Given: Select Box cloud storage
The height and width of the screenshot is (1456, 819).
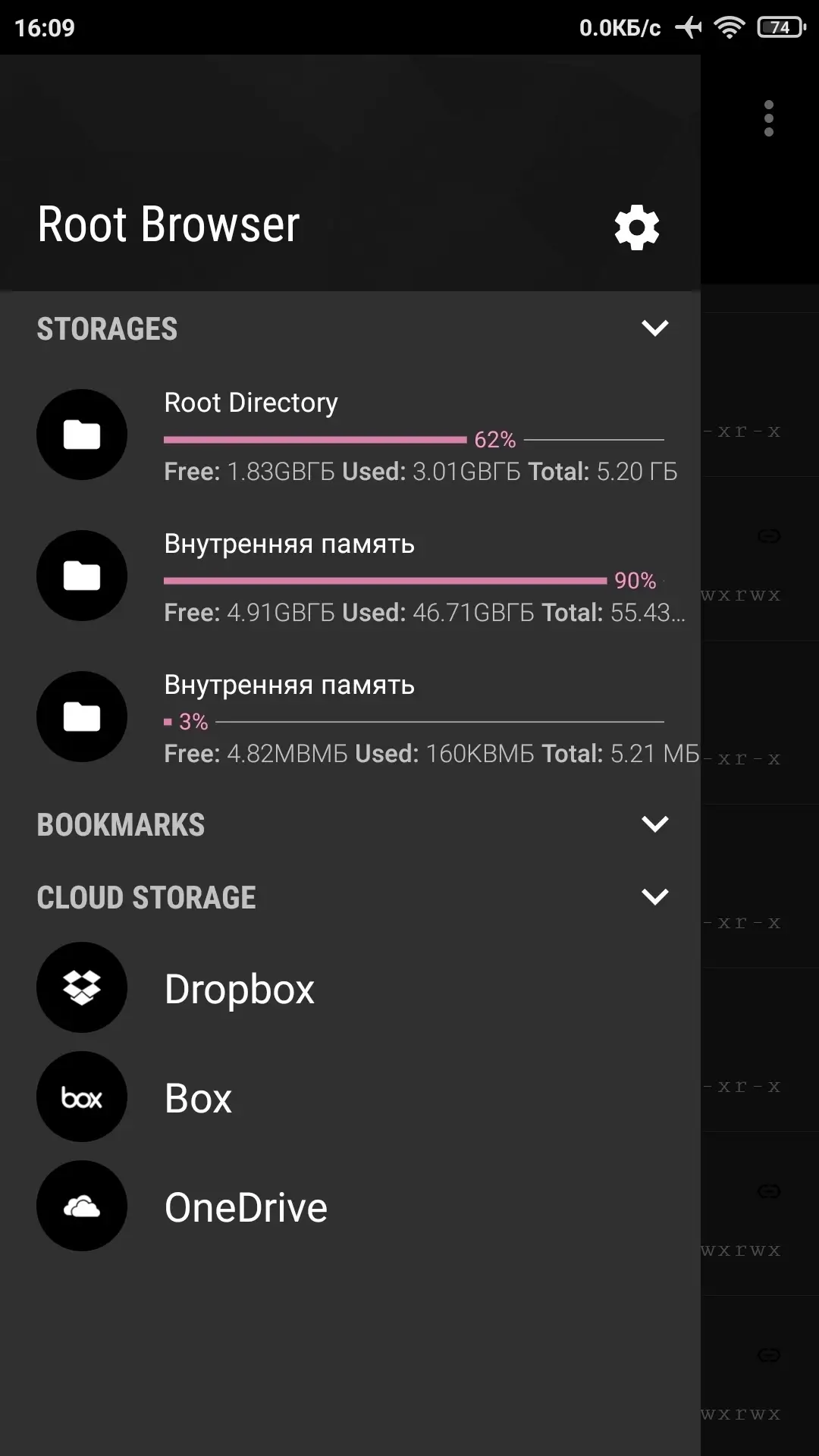Looking at the screenshot, I should point(197,1097).
